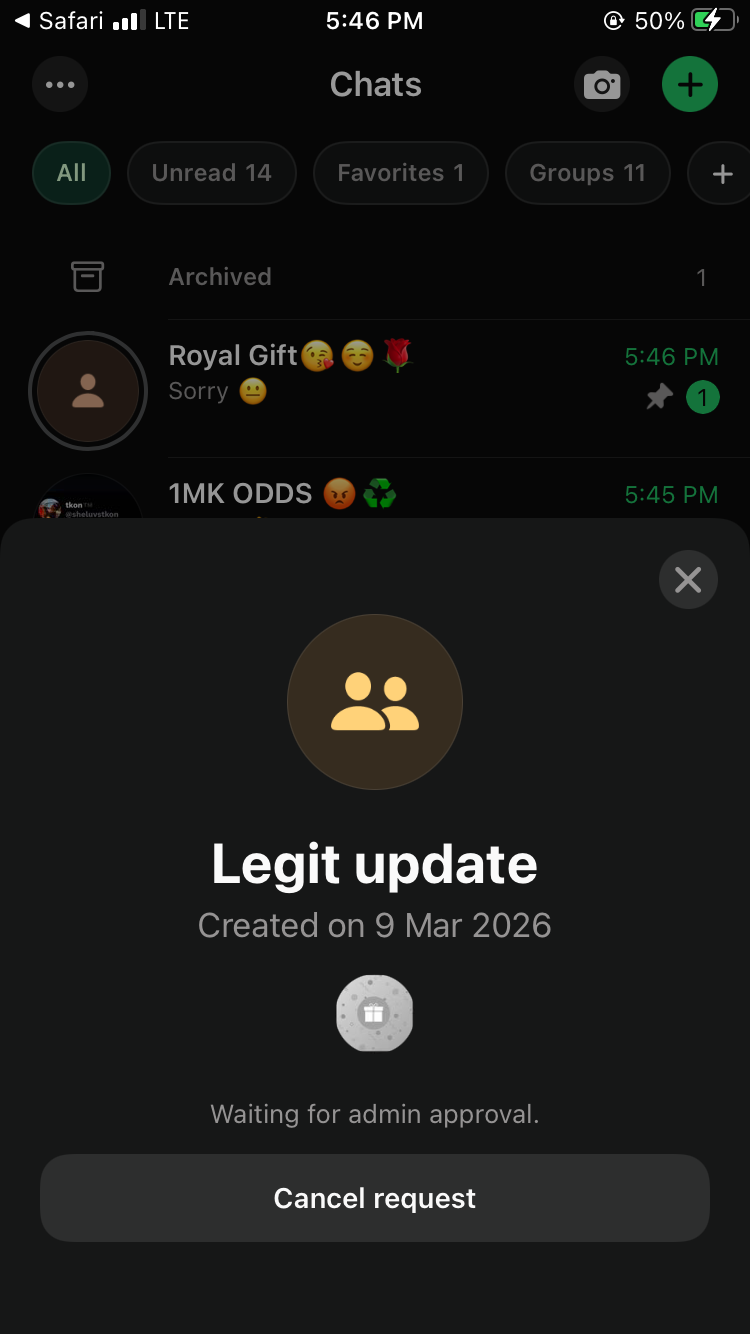Filter chats by Unread

211,173
